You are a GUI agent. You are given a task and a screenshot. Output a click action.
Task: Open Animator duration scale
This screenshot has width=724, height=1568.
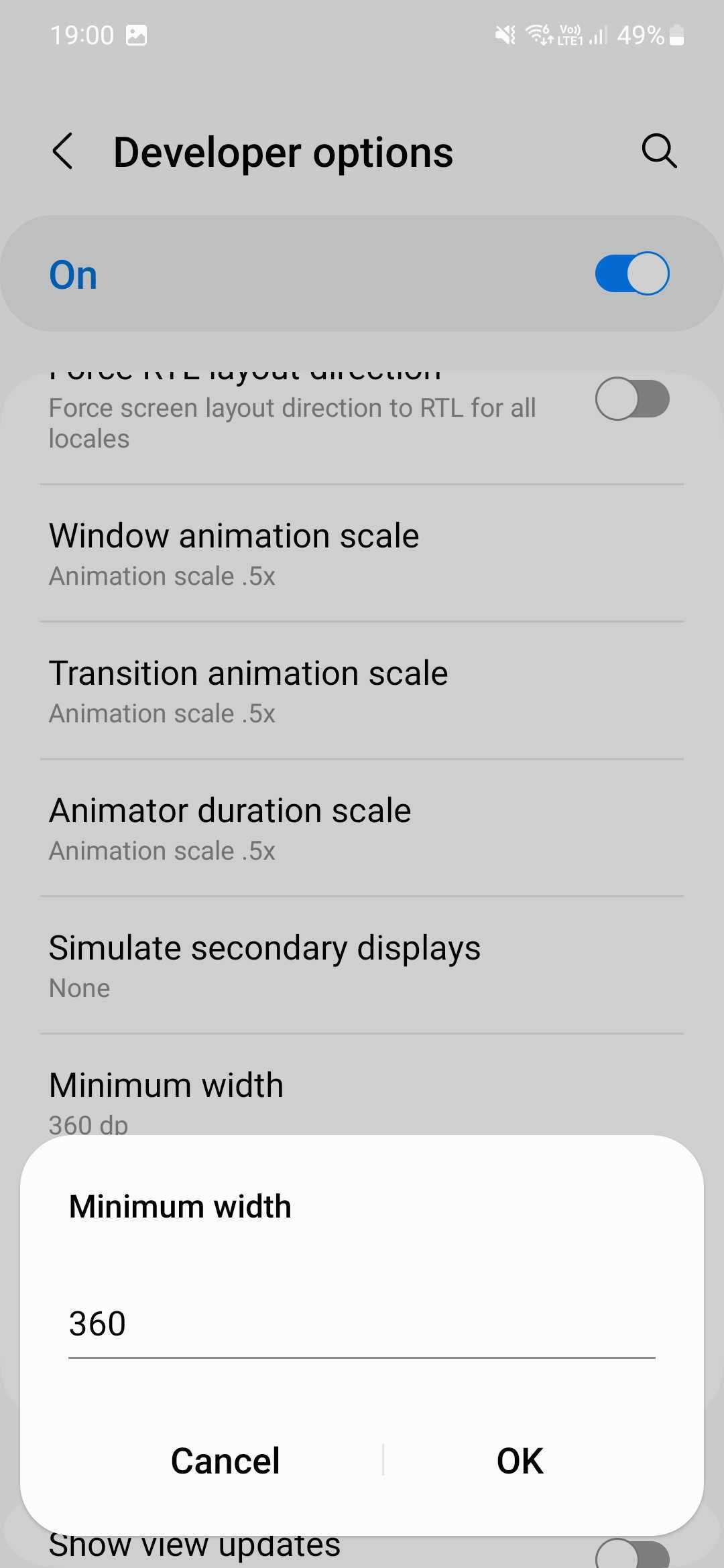[362, 828]
